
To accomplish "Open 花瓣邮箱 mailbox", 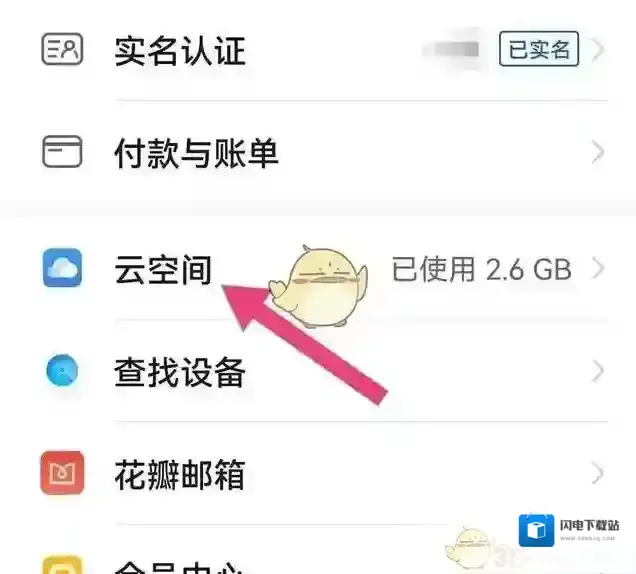I will pyautogui.click(x=180, y=474).
